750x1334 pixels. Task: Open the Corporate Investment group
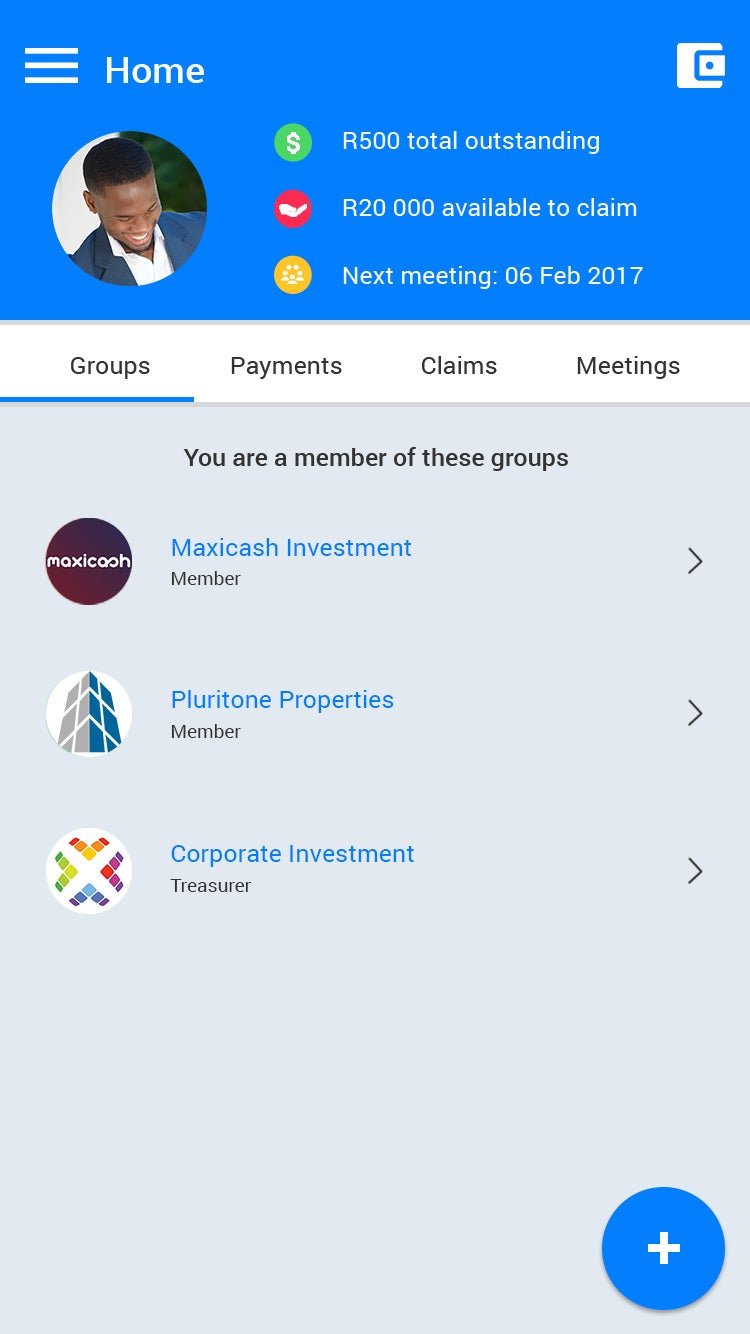[x=375, y=870]
